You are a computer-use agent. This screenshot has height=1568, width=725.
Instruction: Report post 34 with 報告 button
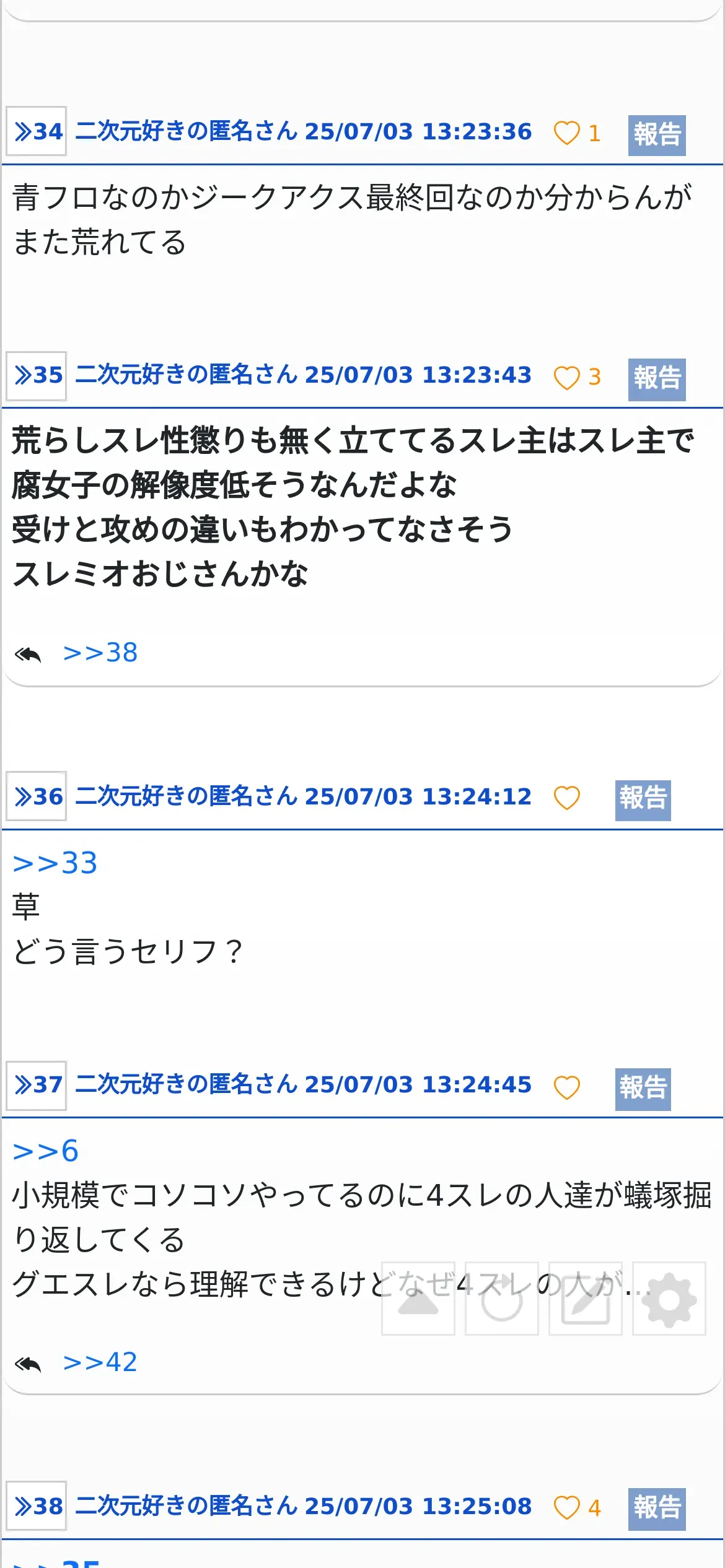coord(657,135)
